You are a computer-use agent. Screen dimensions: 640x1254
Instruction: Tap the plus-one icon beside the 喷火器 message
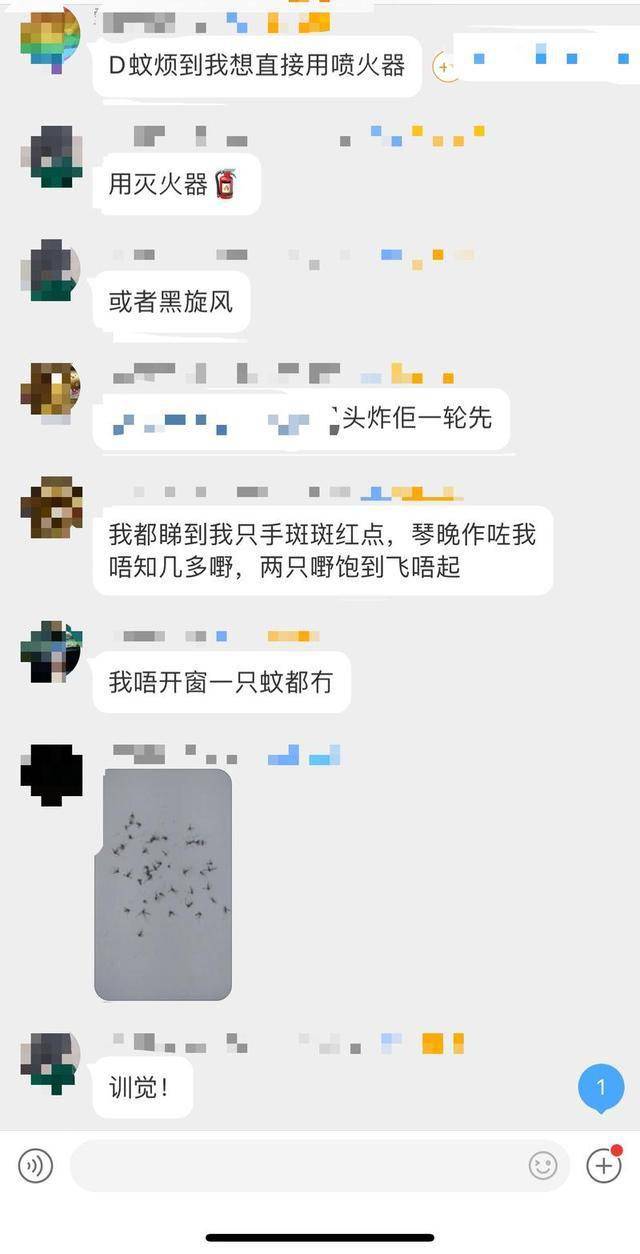(x=444, y=68)
